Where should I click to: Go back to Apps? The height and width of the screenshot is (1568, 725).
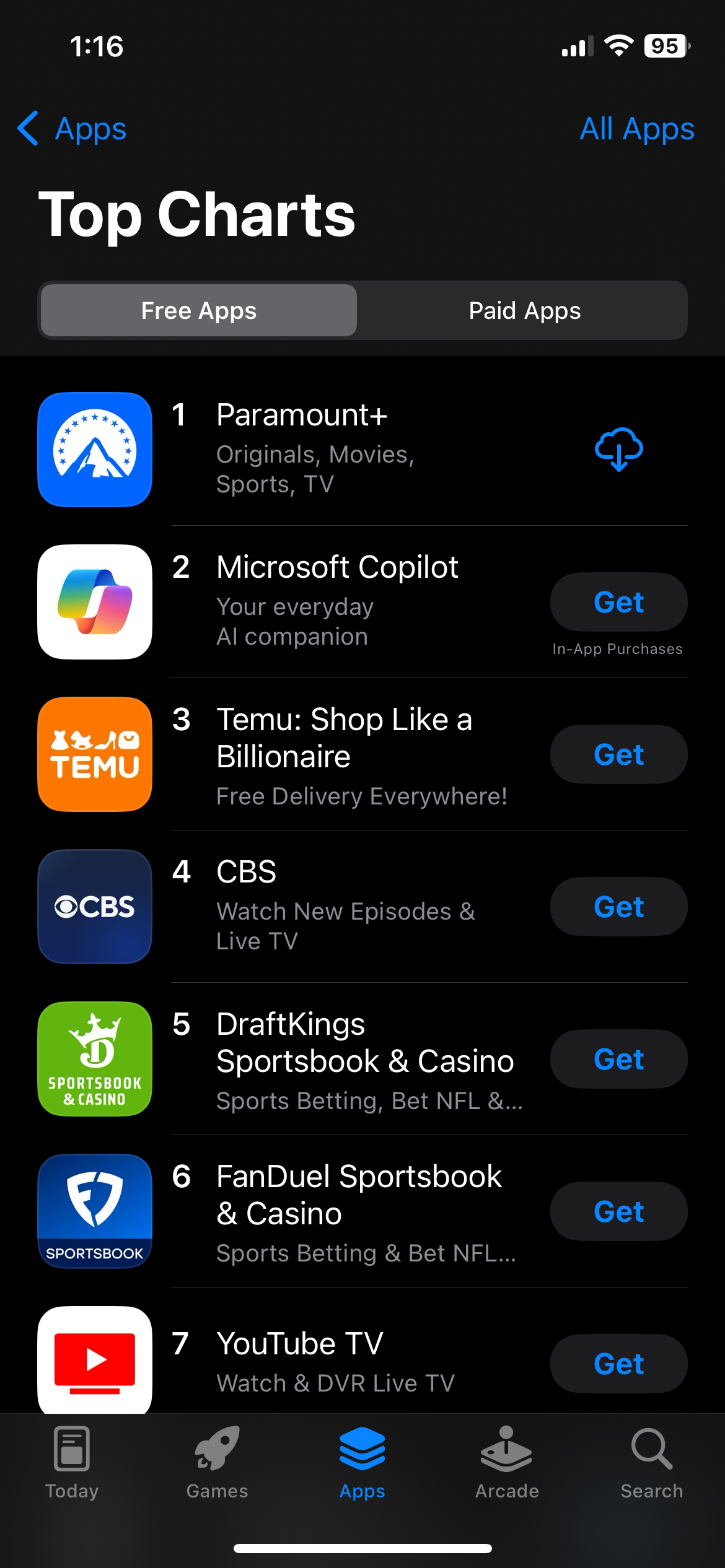click(x=72, y=129)
